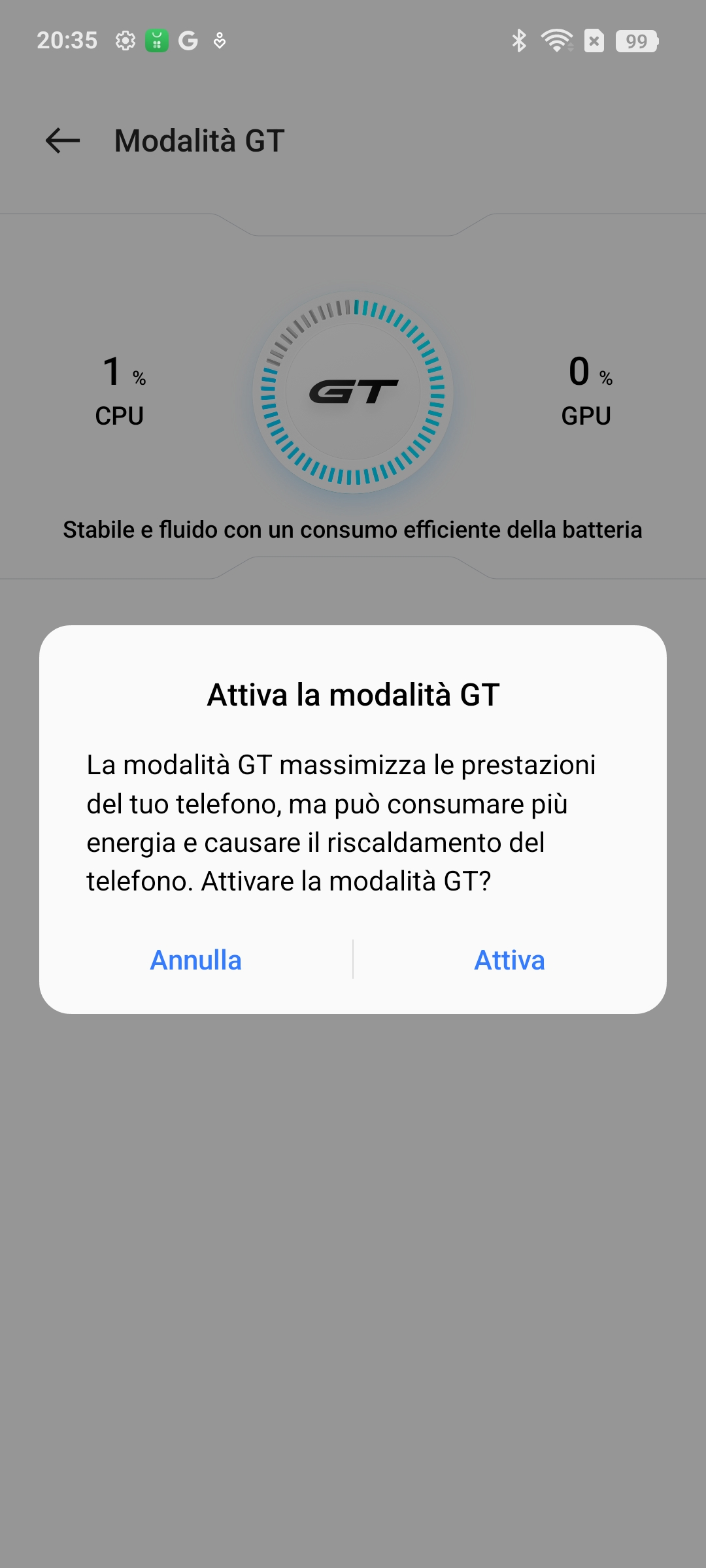Image resolution: width=706 pixels, height=1568 pixels.
Task: Go back from Modalità GT screen
Action: point(63,140)
